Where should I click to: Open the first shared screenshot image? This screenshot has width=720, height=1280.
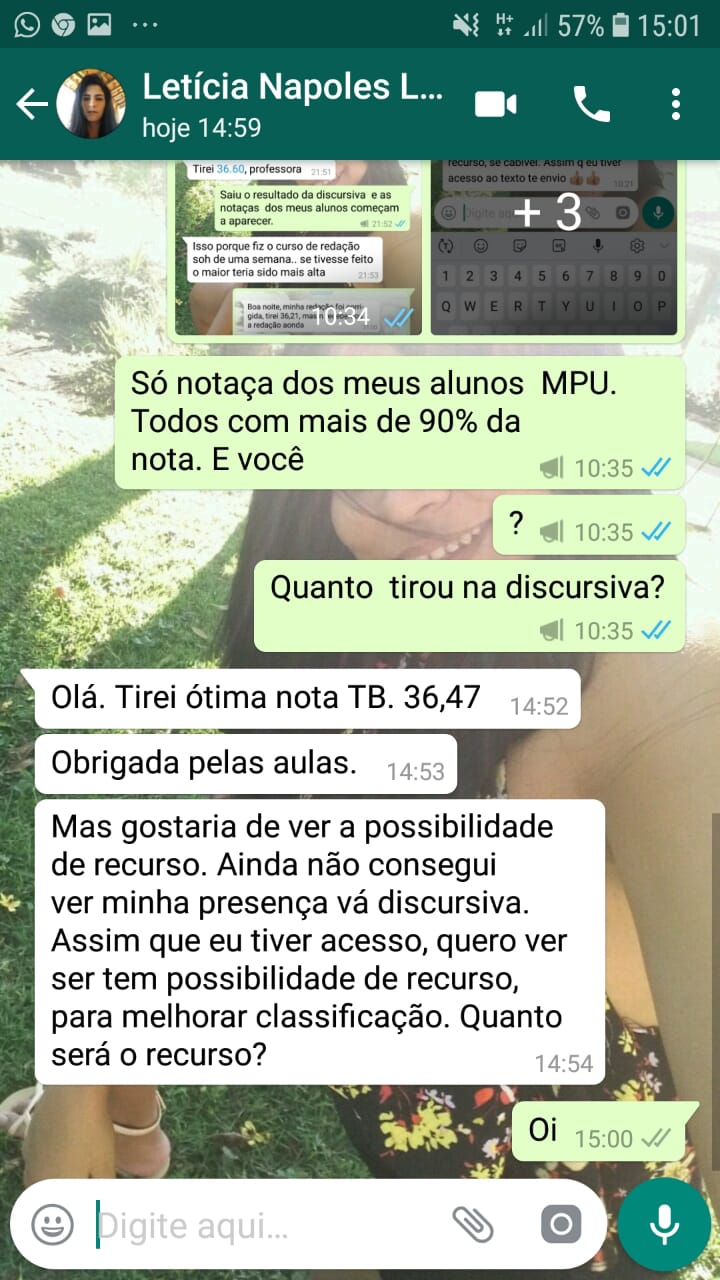(298, 248)
